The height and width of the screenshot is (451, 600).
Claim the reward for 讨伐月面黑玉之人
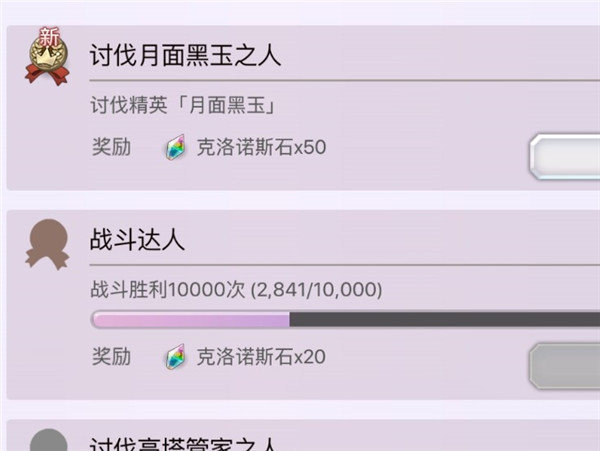point(566,157)
